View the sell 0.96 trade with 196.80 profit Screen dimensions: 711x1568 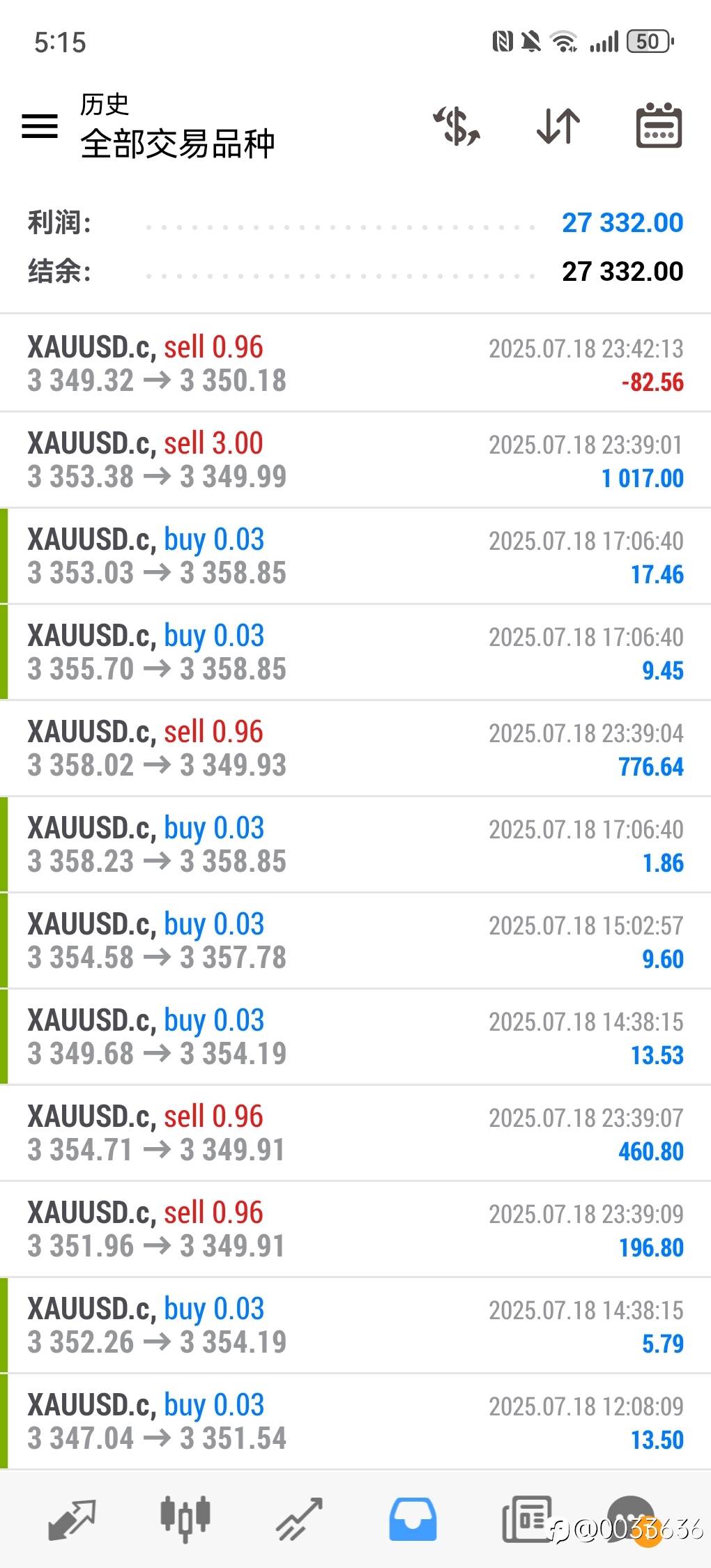coord(355,1229)
